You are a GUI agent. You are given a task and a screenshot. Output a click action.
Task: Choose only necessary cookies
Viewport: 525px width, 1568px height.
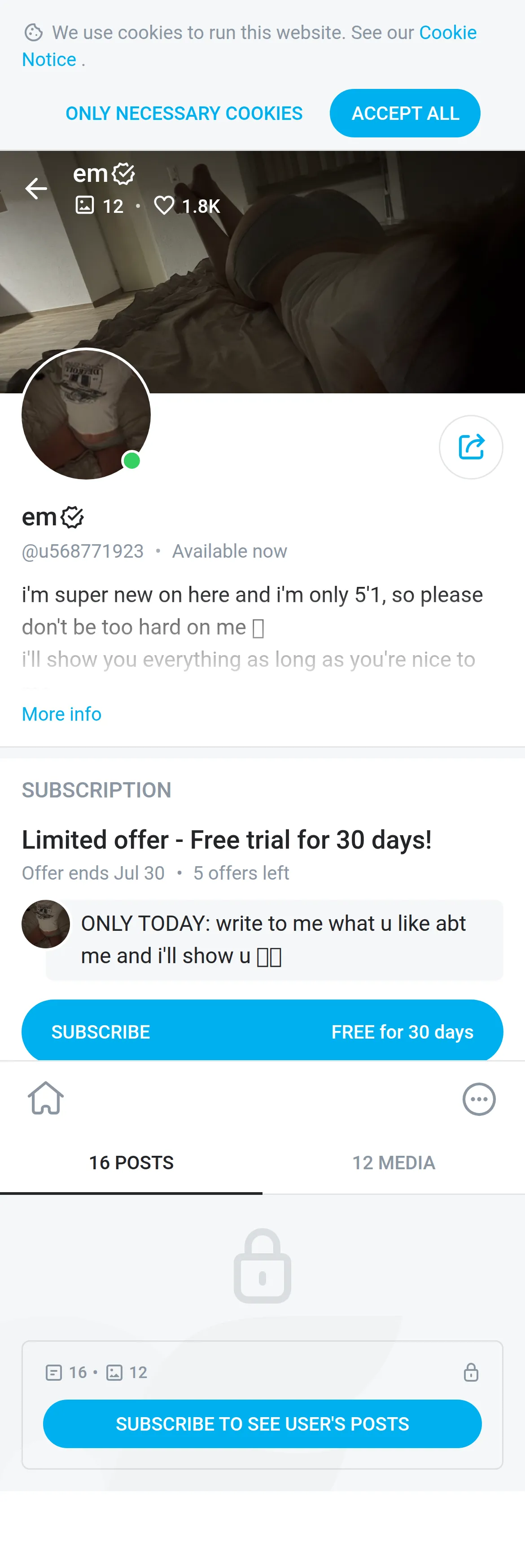pyautogui.click(x=184, y=113)
